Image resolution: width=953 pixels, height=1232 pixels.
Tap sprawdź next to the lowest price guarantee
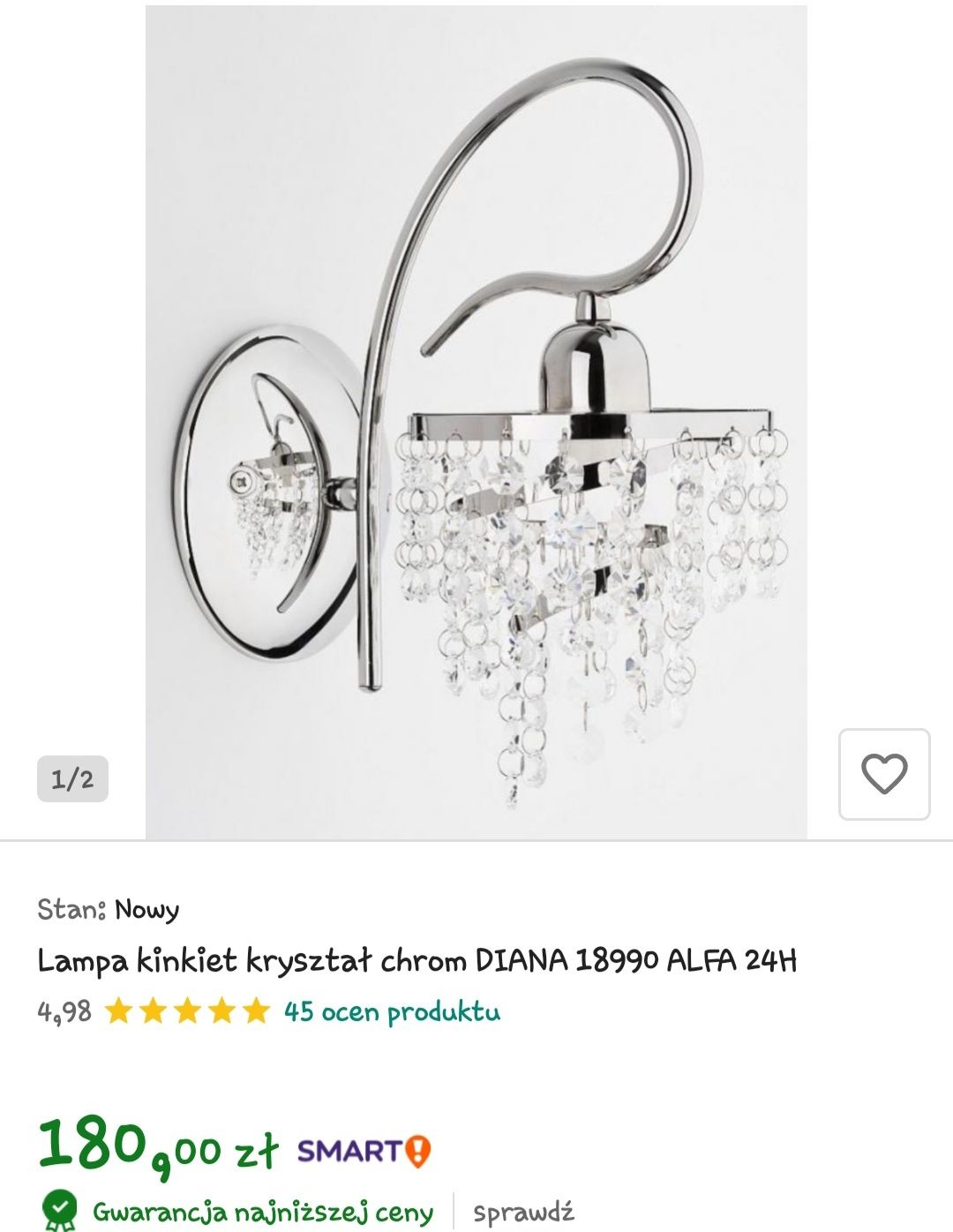[x=523, y=1211]
